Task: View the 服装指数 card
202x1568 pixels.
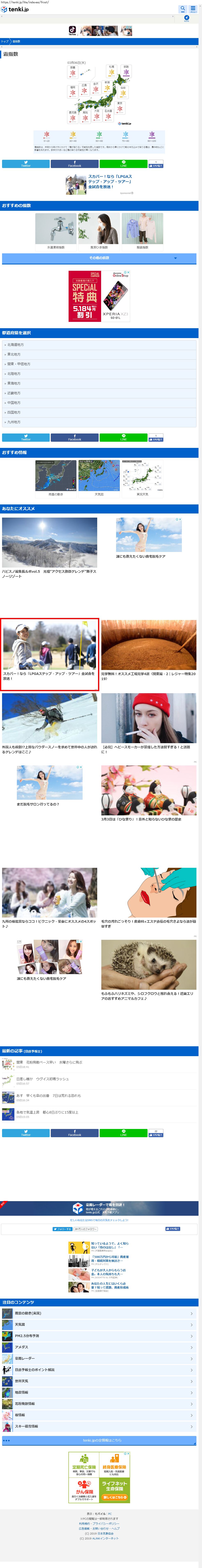Action: 142,231
